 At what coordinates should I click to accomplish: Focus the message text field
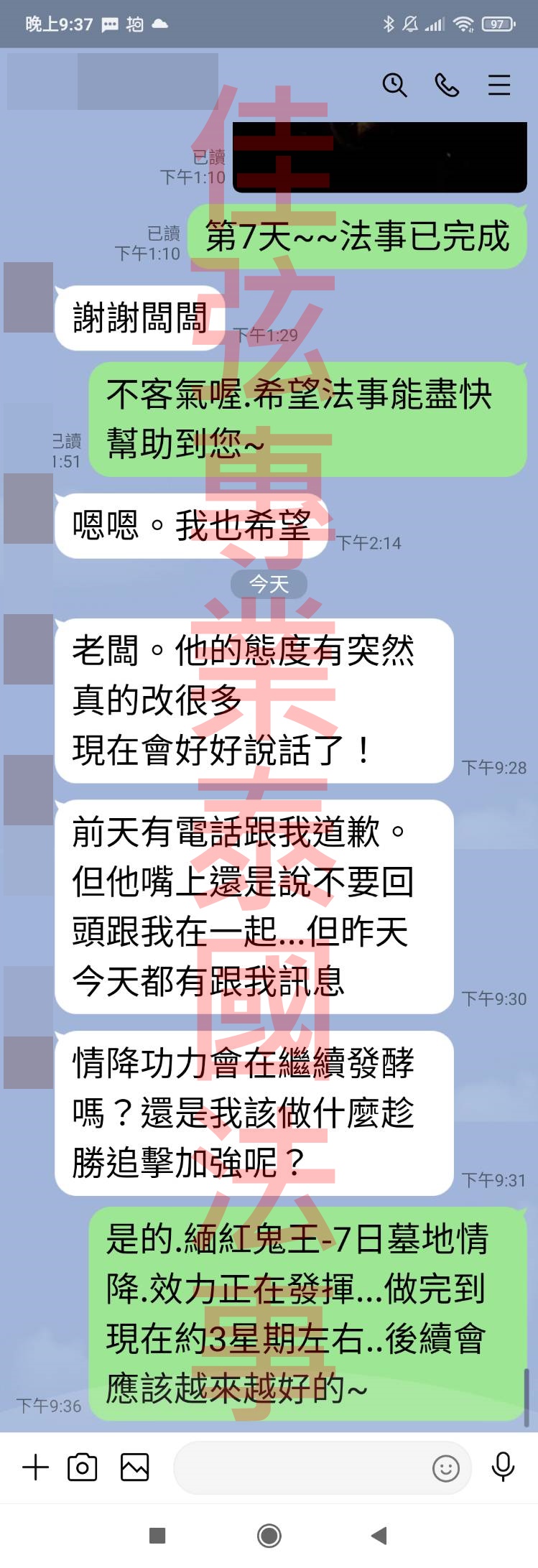[302, 1468]
